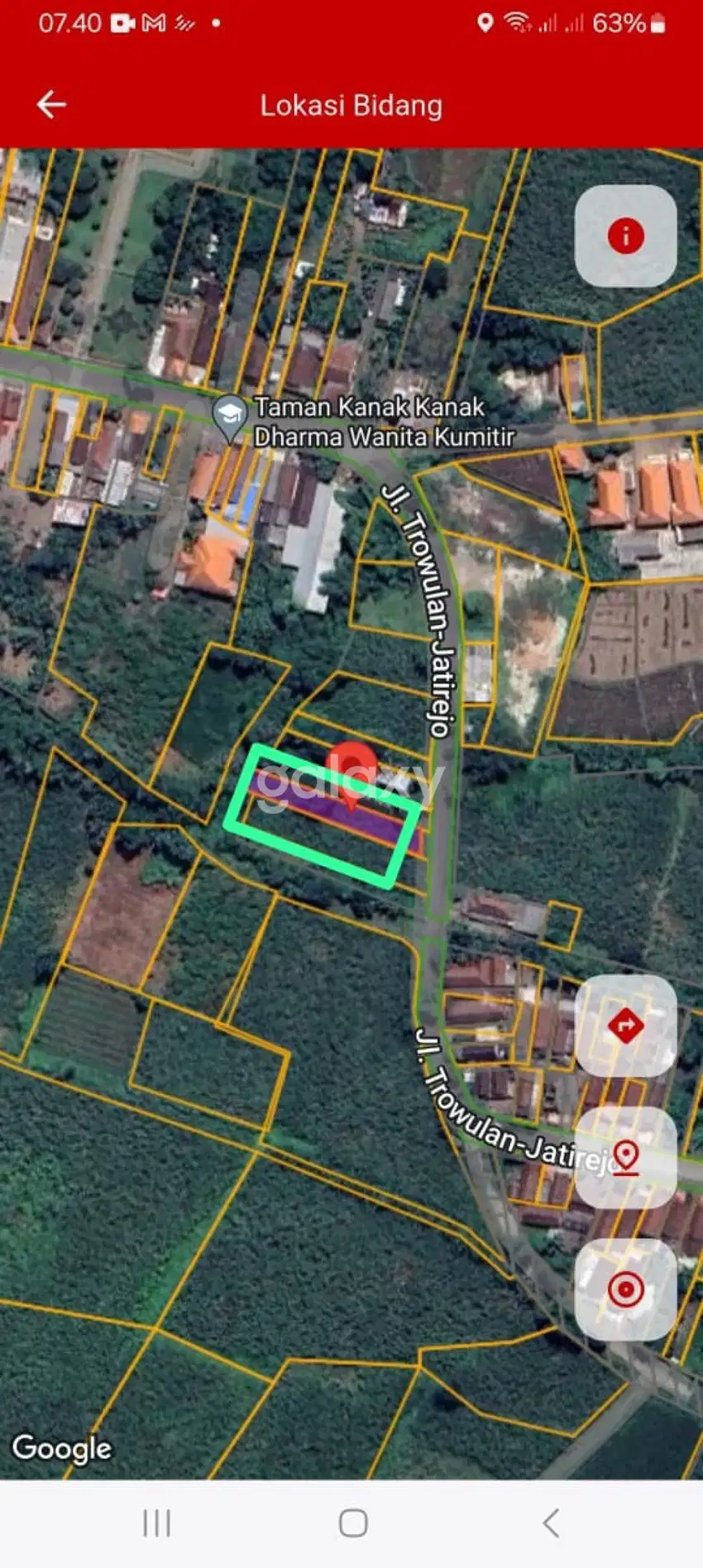Screen dimensions: 703x1568
Task: Open the red info button
Action: pyautogui.click(x=625, y=236)
